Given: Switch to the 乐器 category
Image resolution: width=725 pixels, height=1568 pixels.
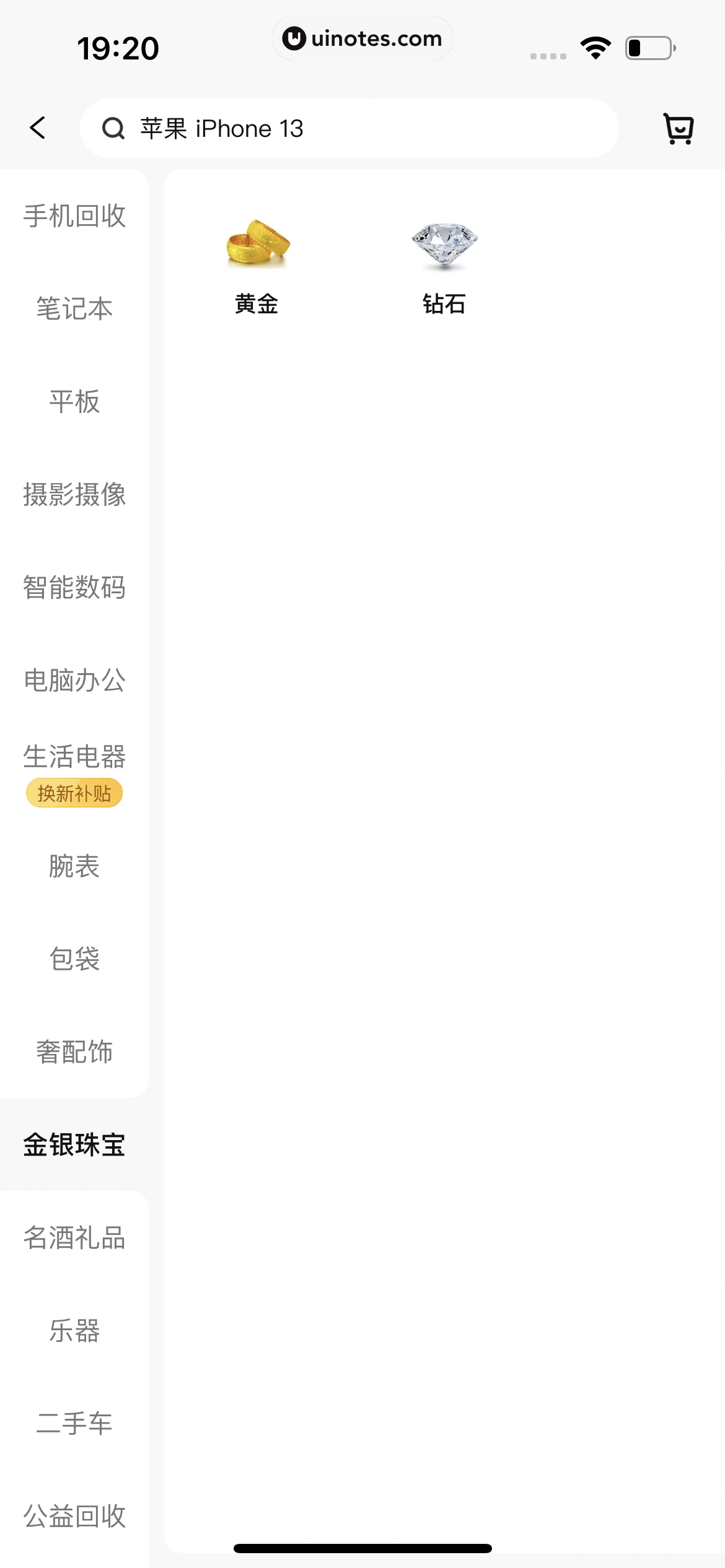Looking at the screenshot, I should tap(74, 1331).
